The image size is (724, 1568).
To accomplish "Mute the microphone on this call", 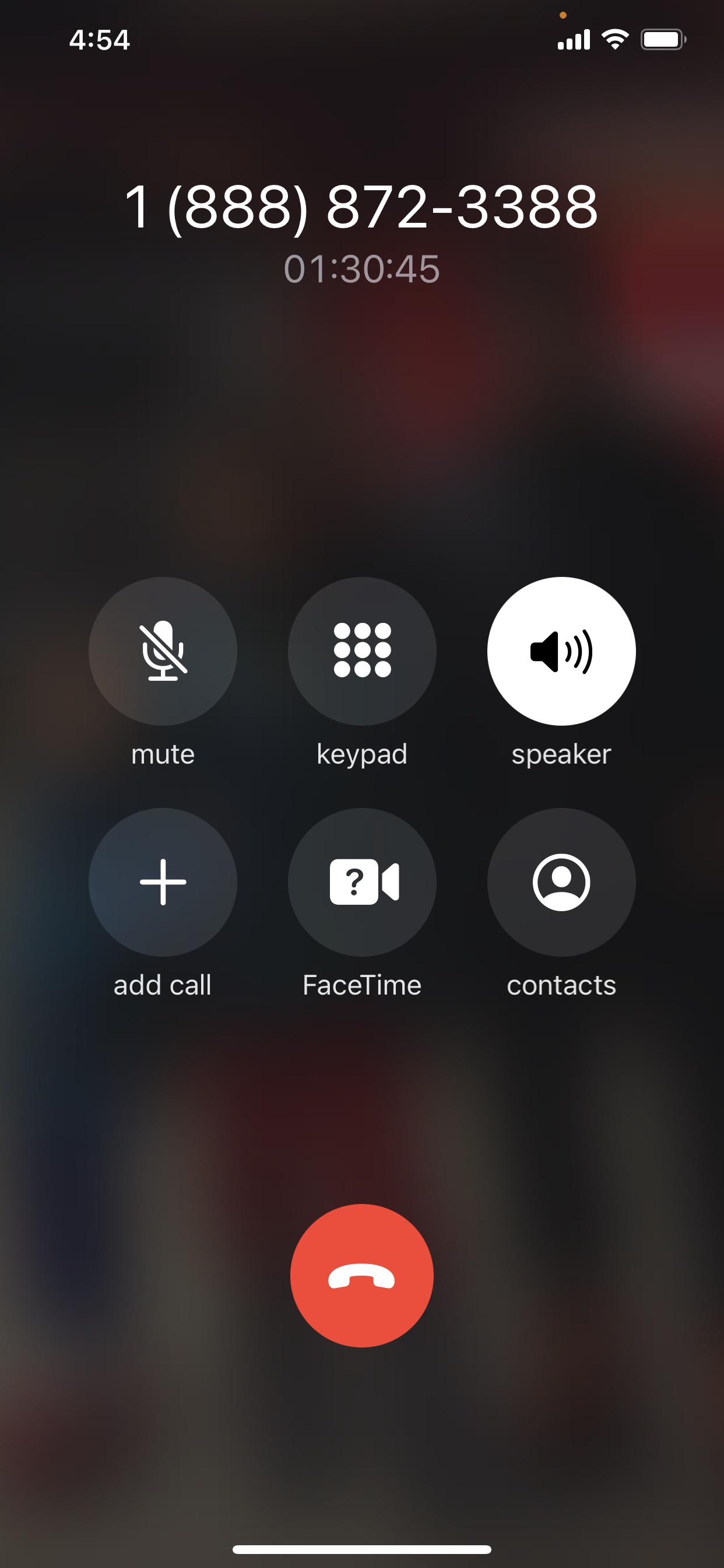I will [x=163, y=650].
